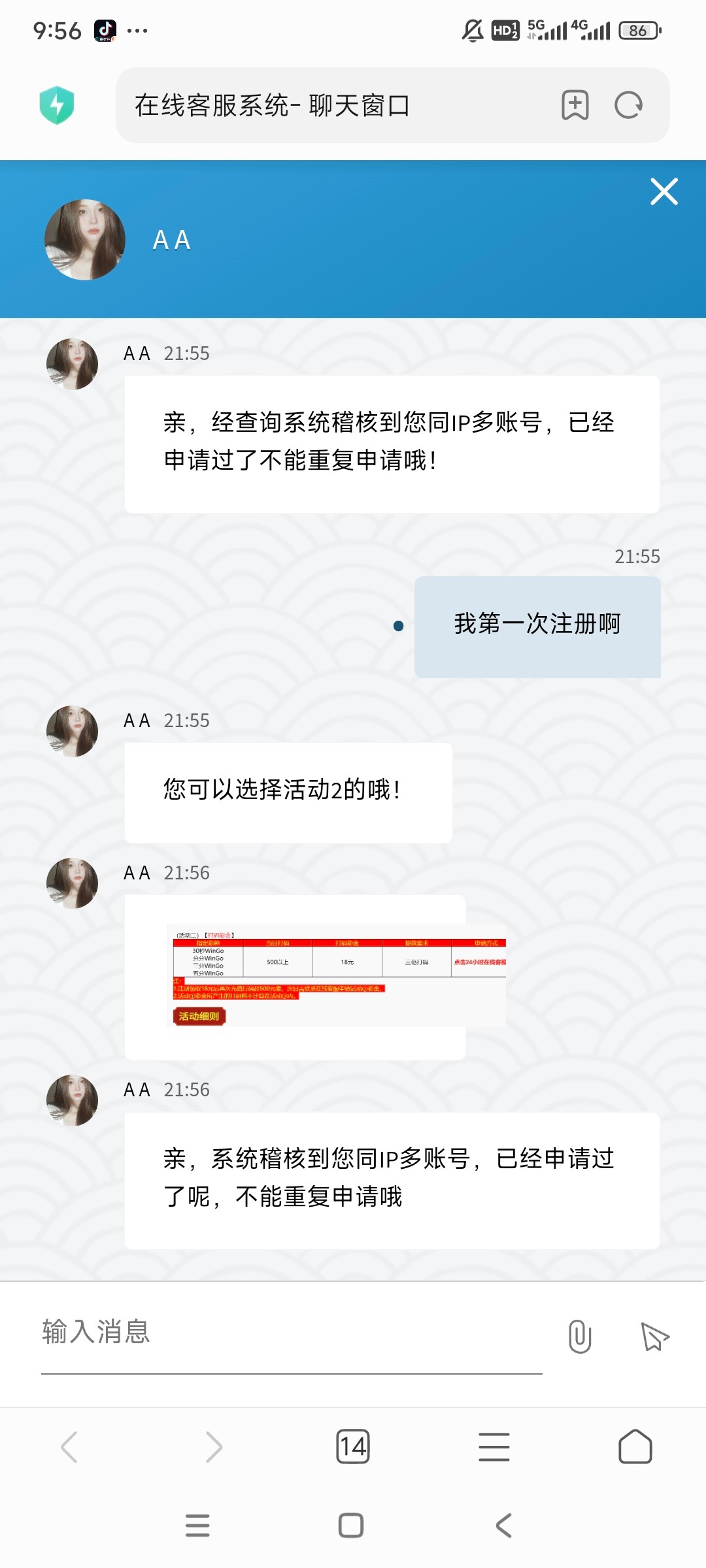Reload the current page
This screenshot has height=1568, width=706.
click(x=628, y=105)
